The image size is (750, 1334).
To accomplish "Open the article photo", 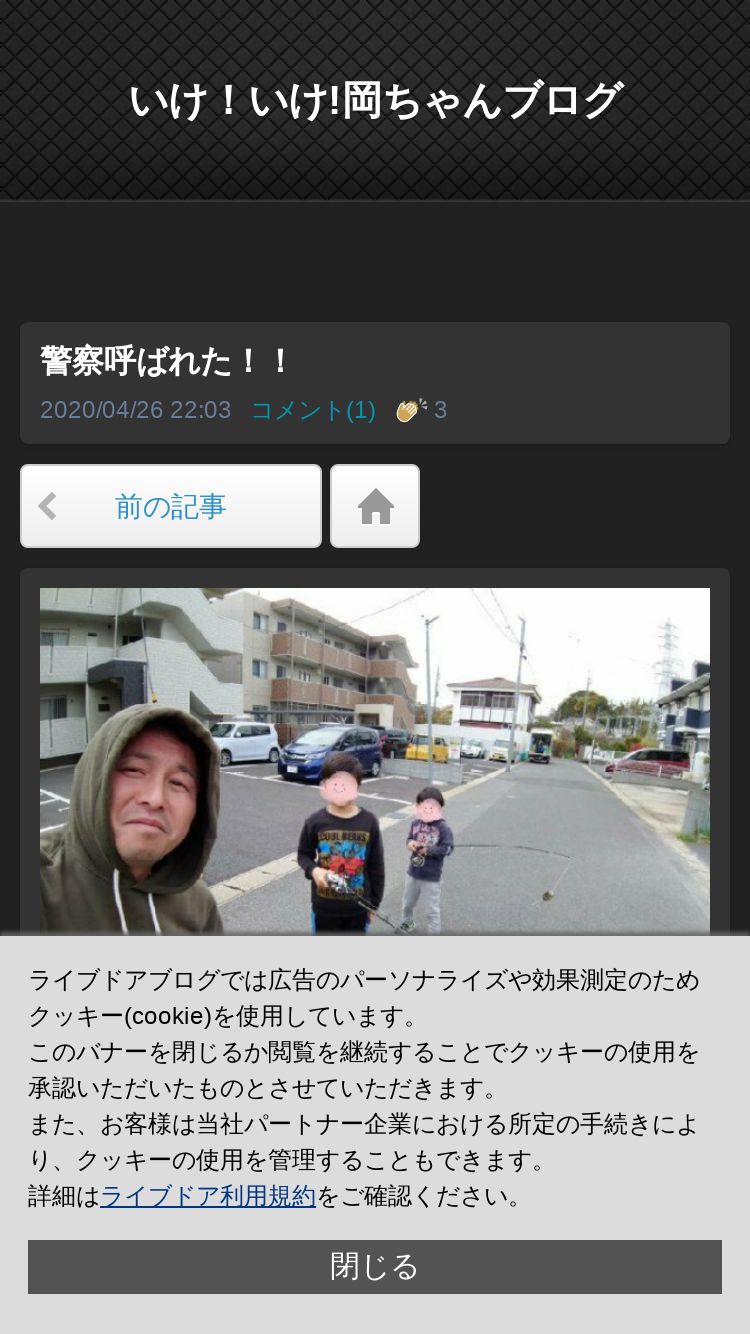I will pyautogui.click(x=375, y=760).
